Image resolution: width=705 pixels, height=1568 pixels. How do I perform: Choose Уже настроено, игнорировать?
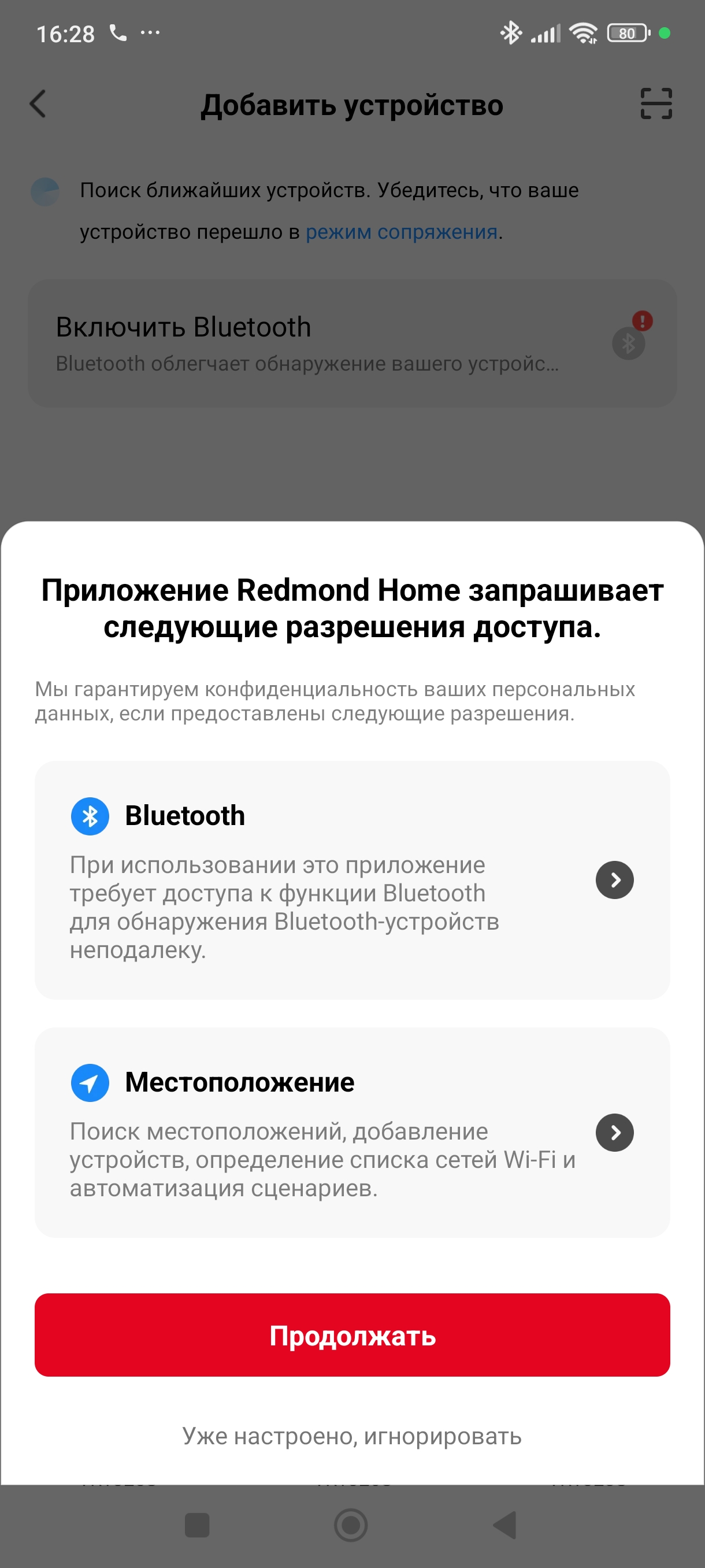352,1437
